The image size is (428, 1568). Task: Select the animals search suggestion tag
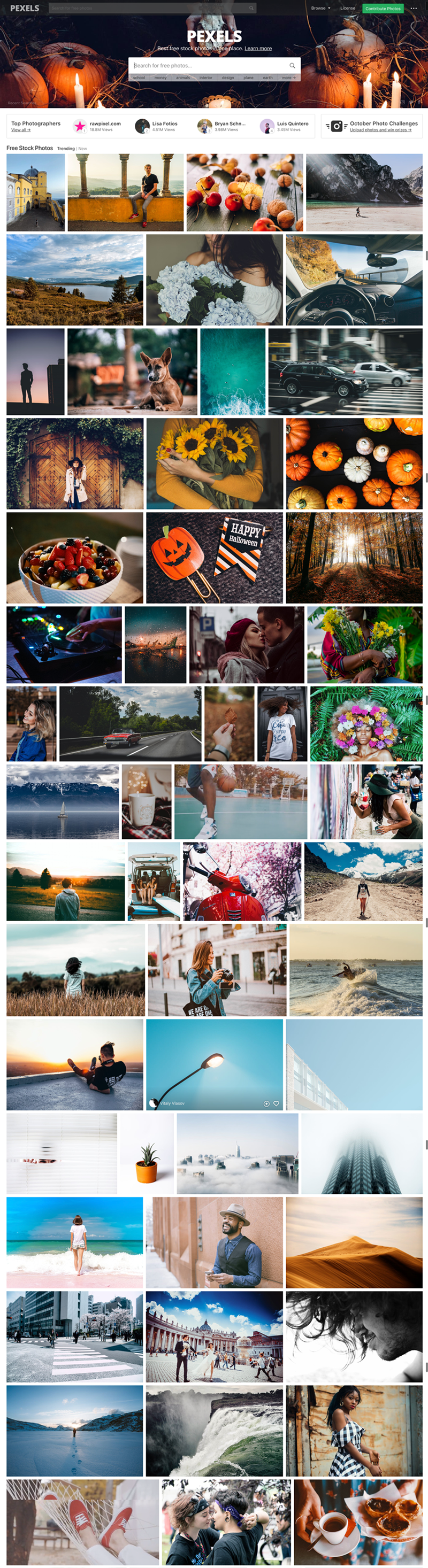182,78
